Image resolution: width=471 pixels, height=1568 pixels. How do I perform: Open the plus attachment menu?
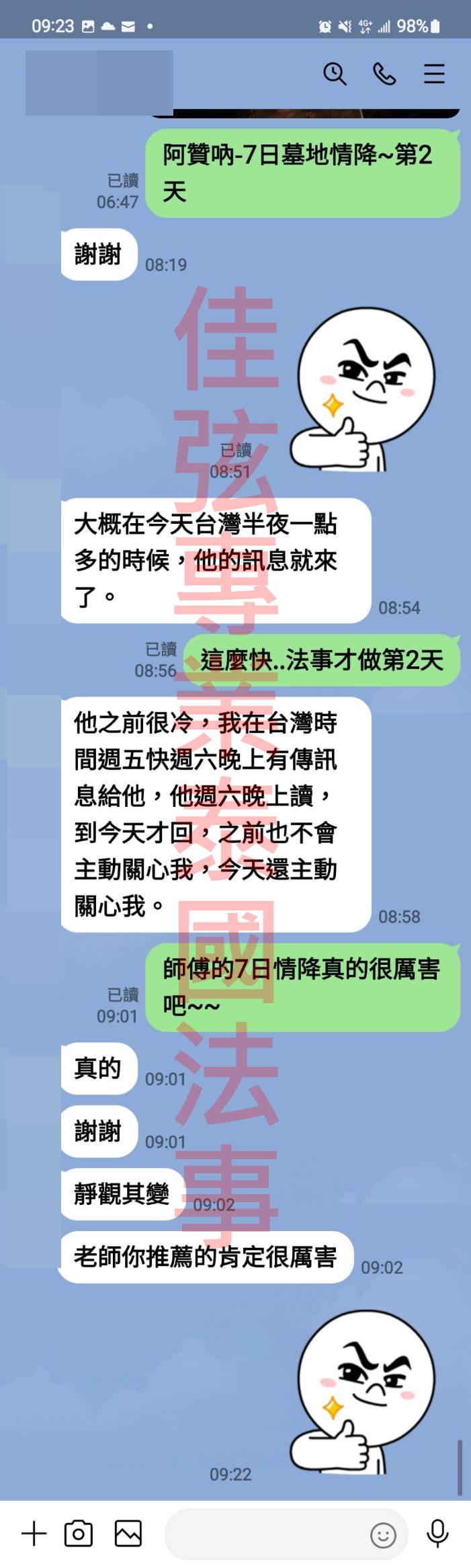click(34, 1534)
